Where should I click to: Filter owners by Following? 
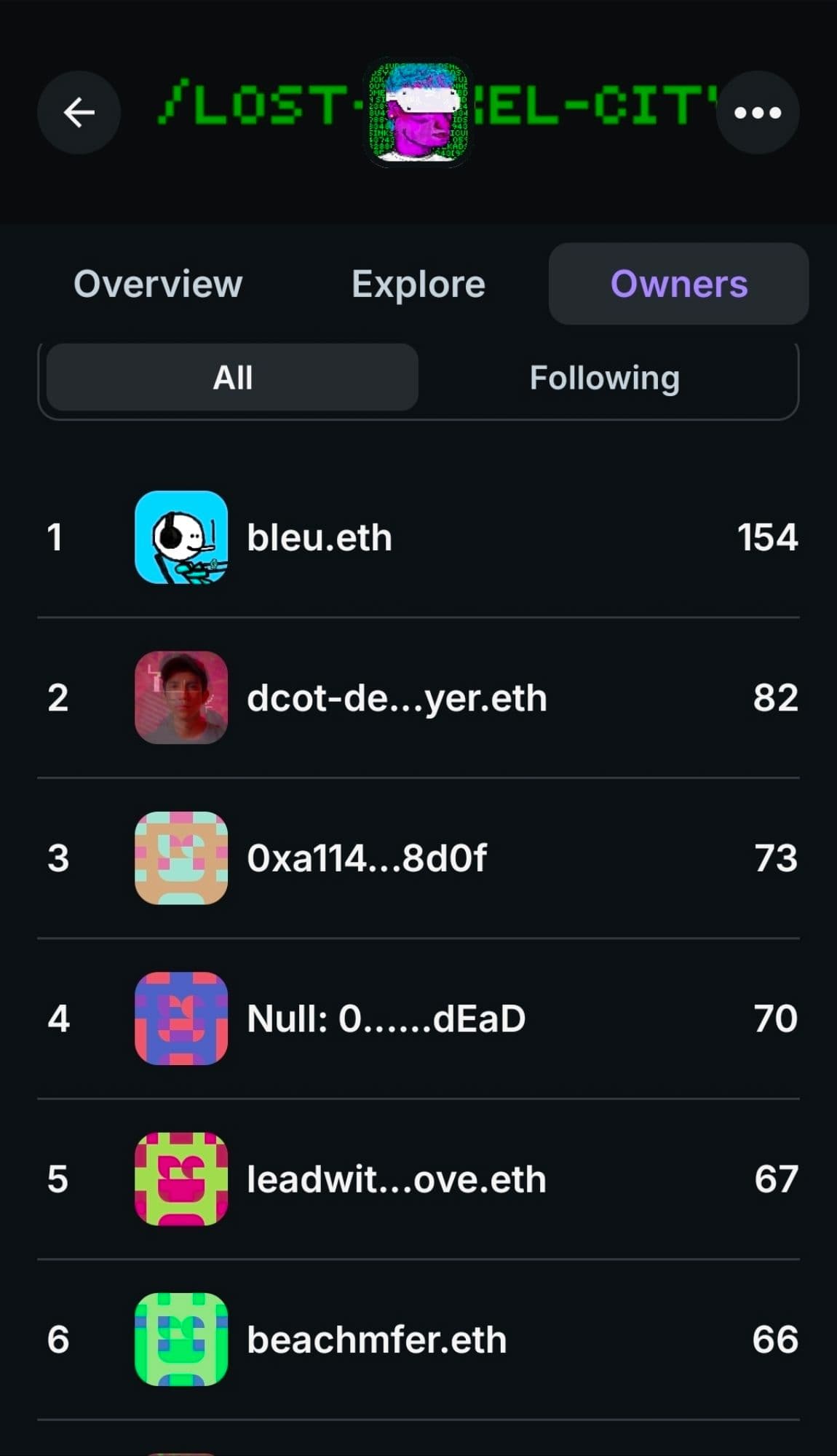tap(604, 378)
